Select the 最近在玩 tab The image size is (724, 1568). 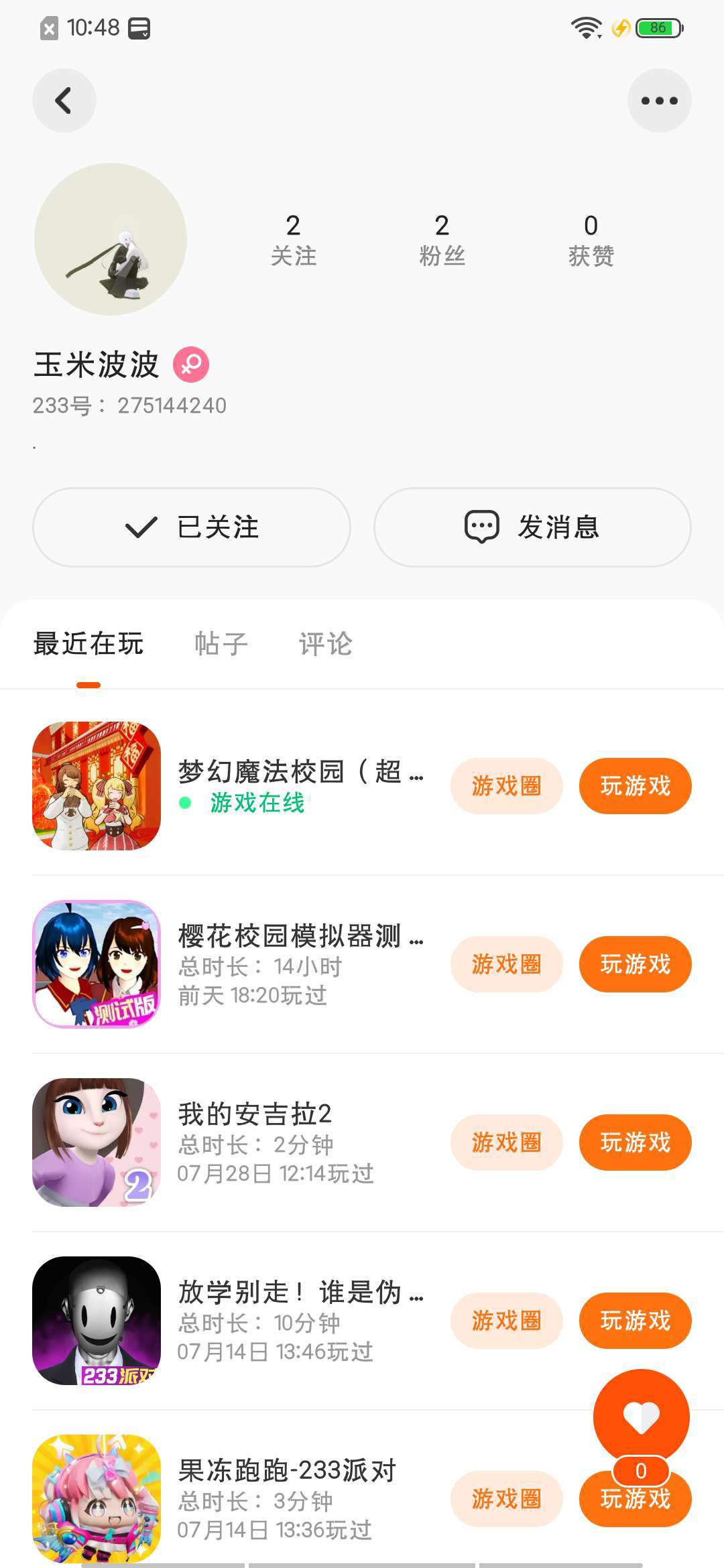click(88, 644)
